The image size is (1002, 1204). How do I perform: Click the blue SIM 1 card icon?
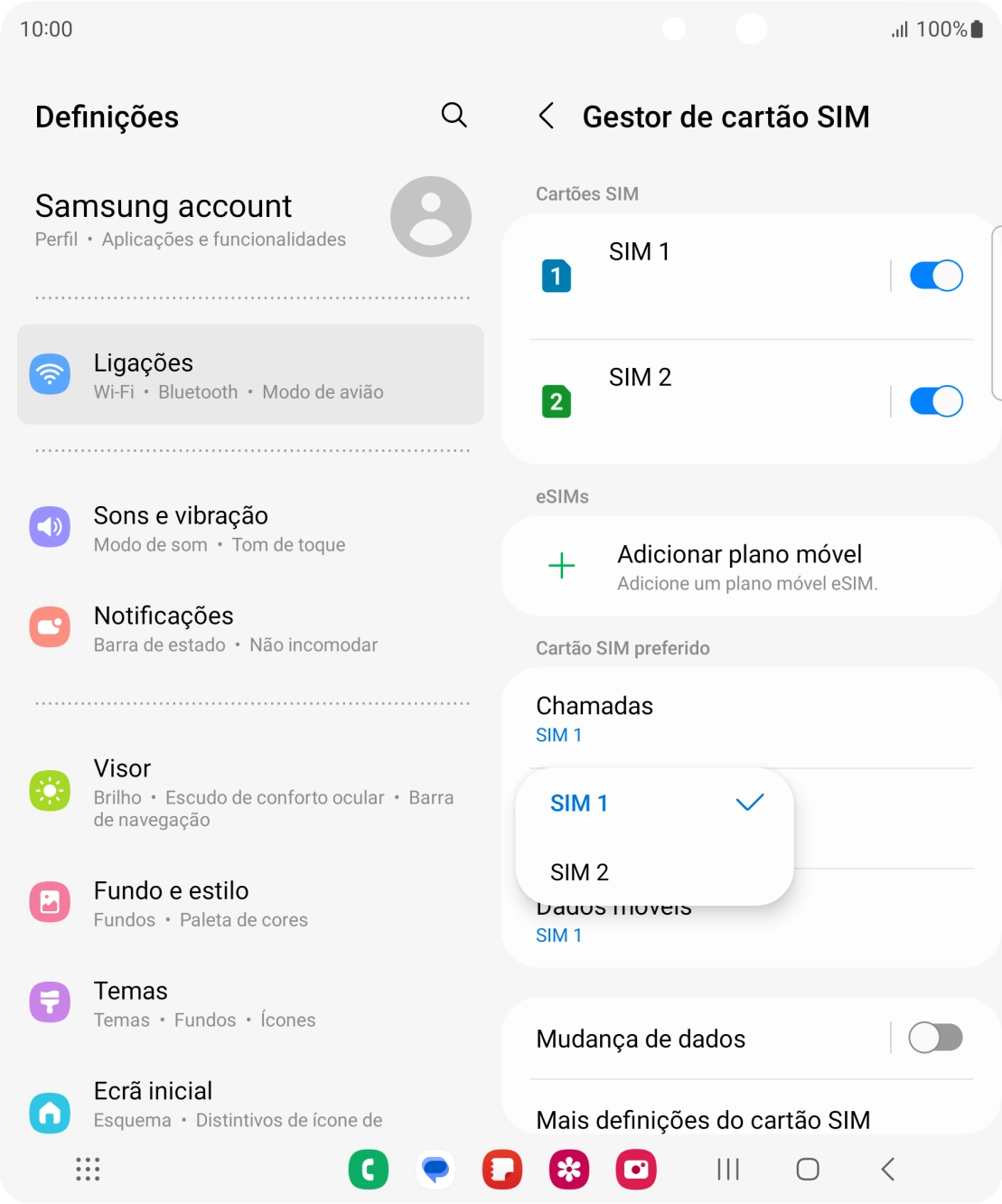tap(557, 275)
